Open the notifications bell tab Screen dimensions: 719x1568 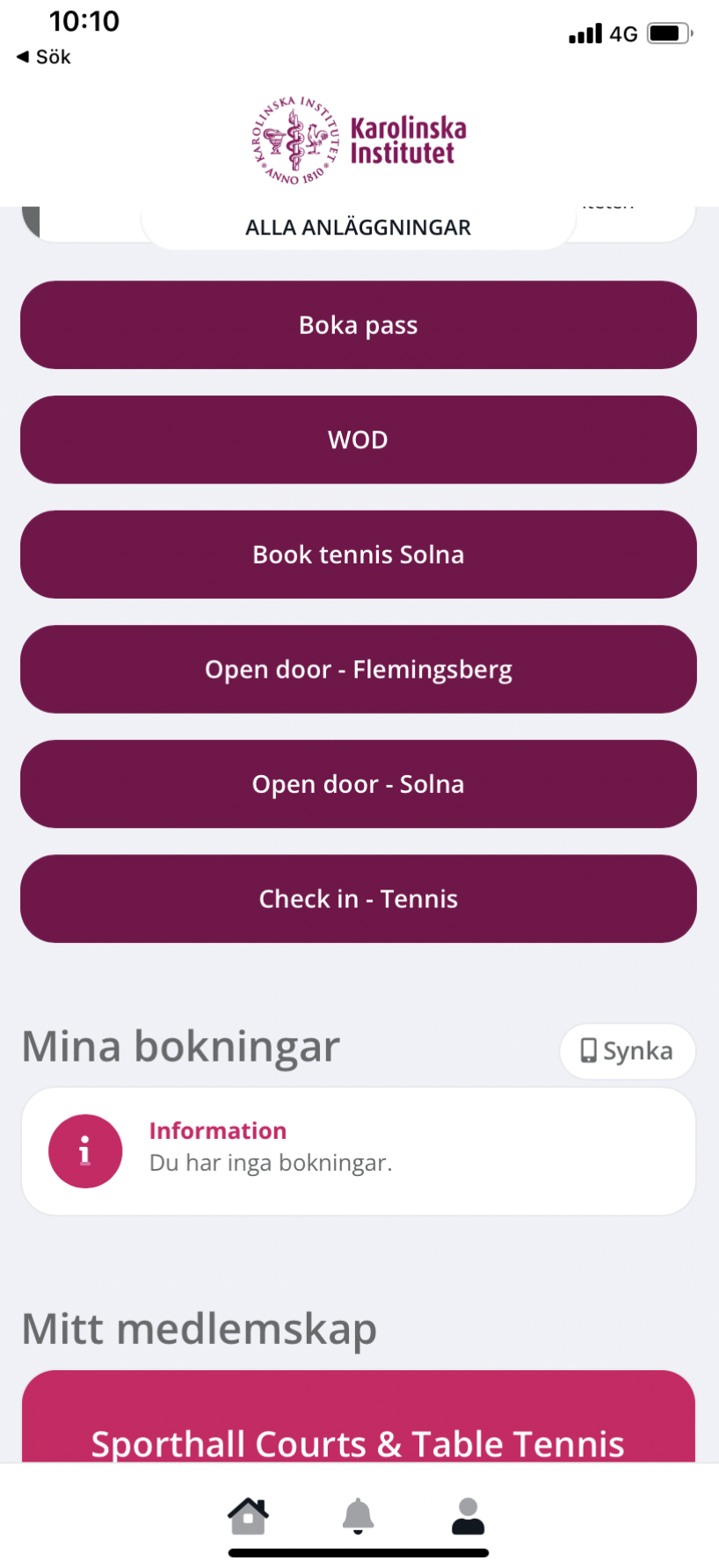[358, 1515]
